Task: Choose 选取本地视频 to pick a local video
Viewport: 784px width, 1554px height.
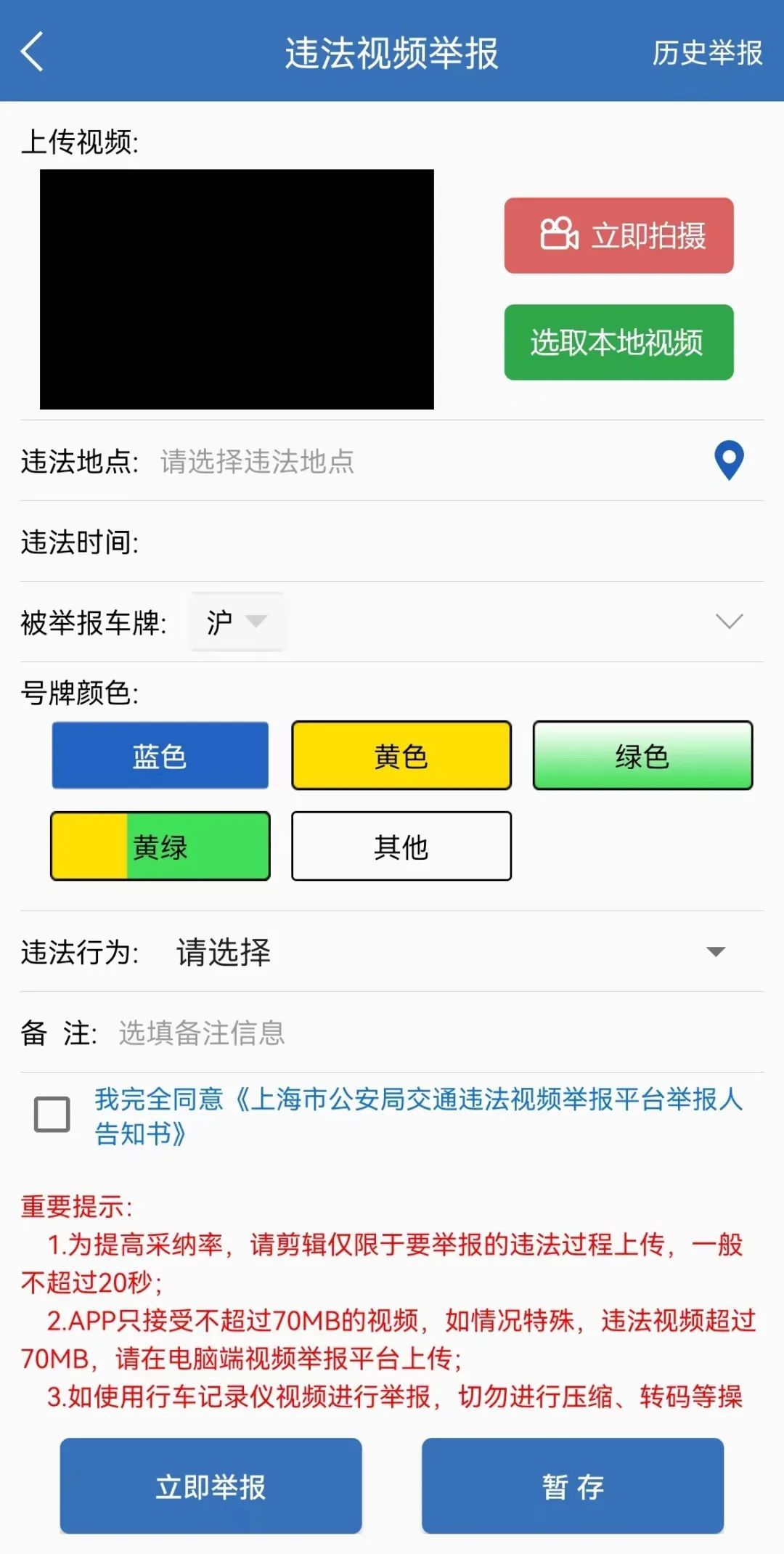Action: 618,342
